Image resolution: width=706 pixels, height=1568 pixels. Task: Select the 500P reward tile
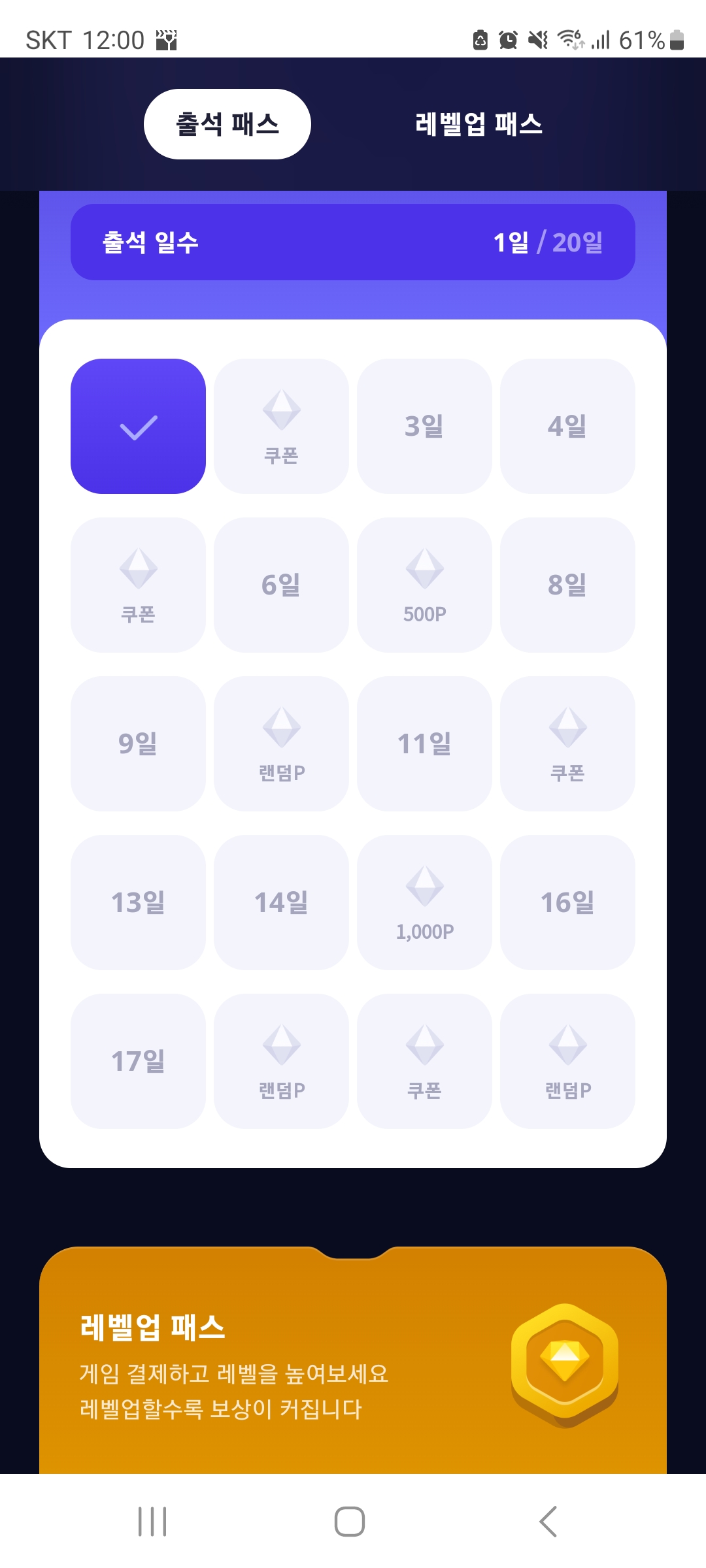point(424,585)
